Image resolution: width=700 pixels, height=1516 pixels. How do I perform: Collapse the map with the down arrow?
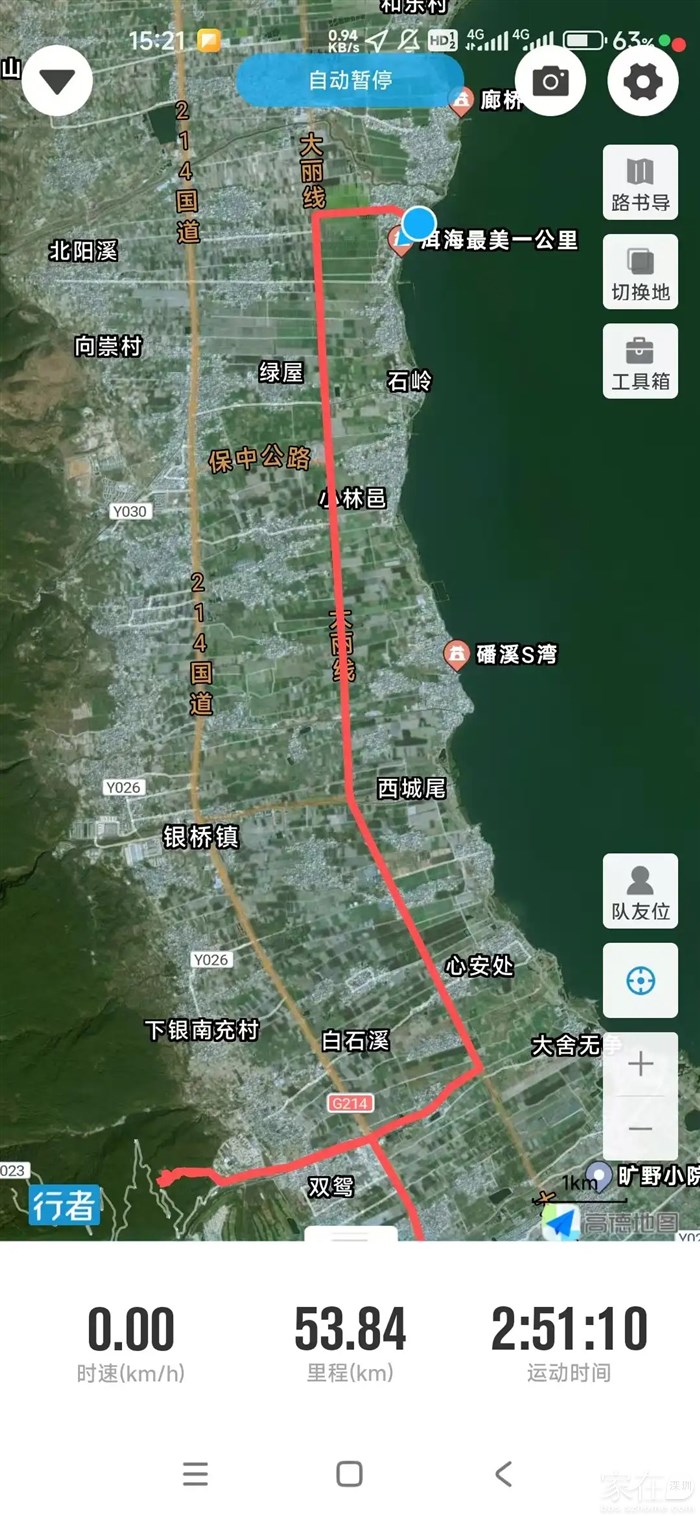tap(57, 82)
